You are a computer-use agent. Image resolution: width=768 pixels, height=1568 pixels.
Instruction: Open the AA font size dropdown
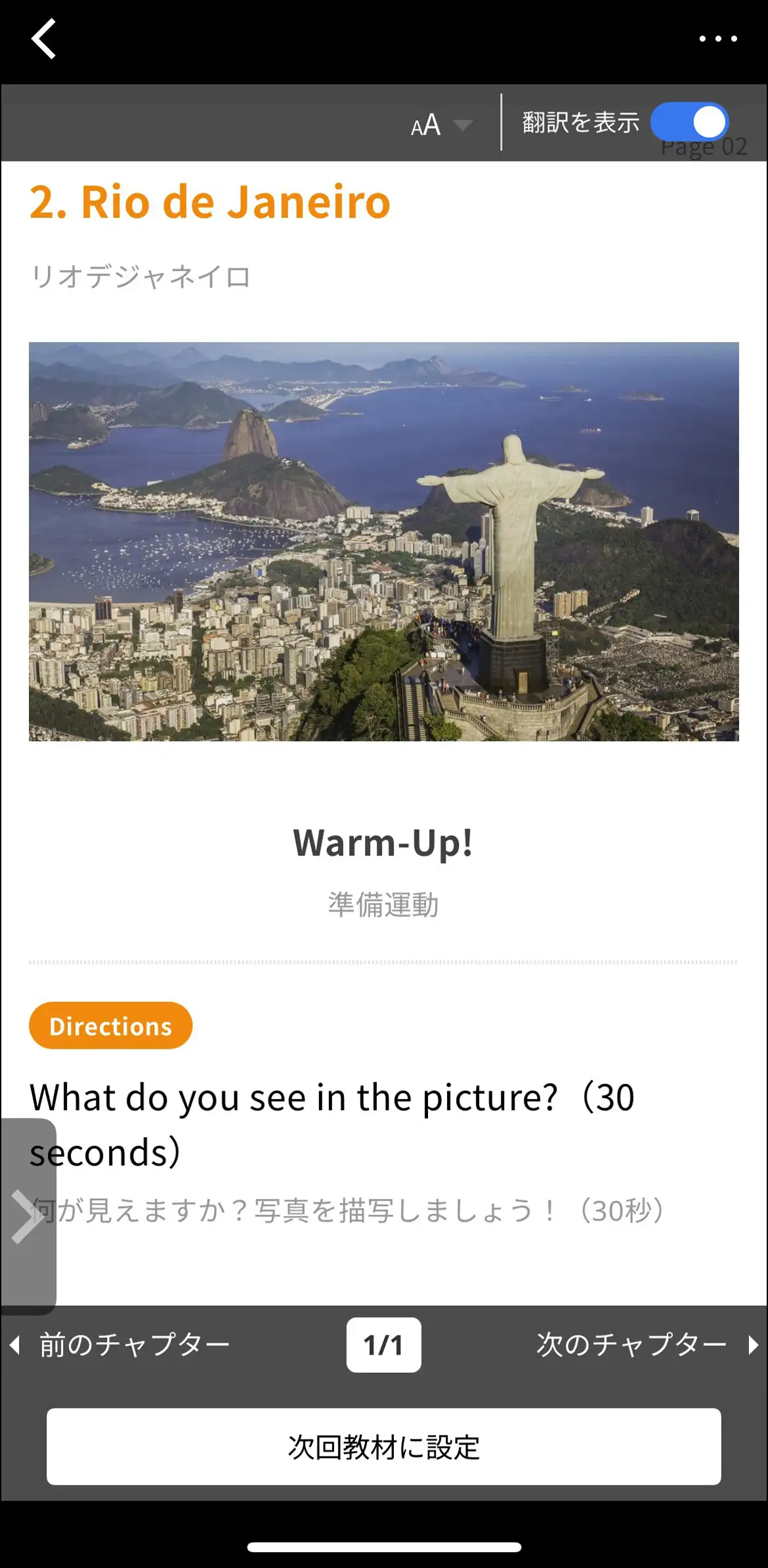(440, 125)
